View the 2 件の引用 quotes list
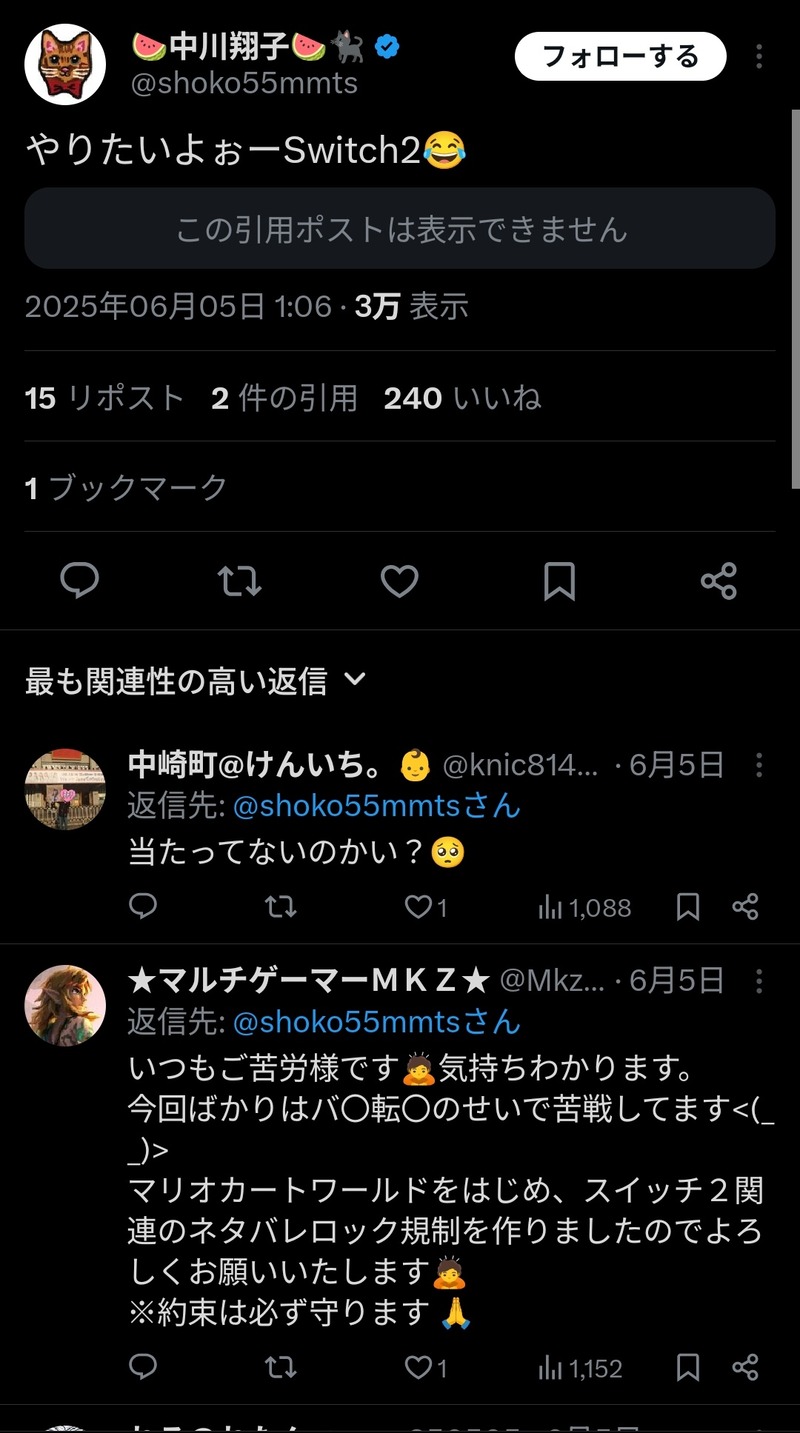This screenshot has width=800, height=1433. [x=284, y=398]
